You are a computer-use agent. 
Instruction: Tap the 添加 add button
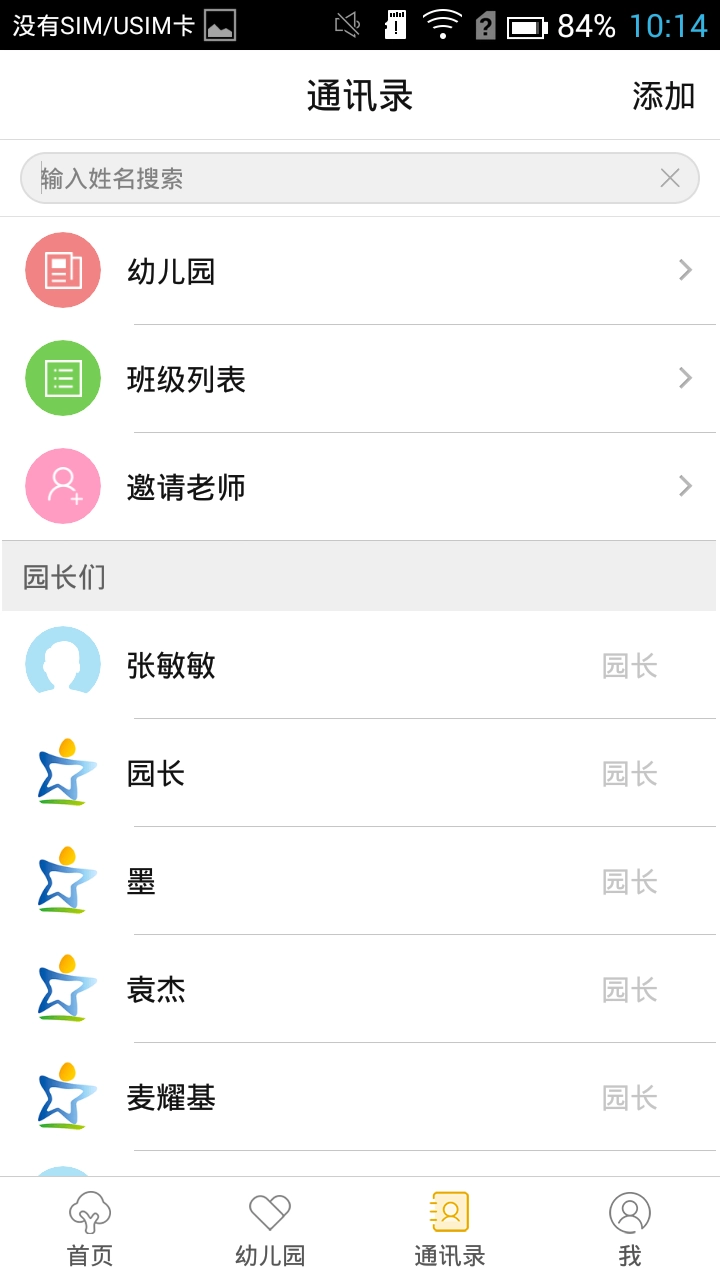tap(661, 94)
